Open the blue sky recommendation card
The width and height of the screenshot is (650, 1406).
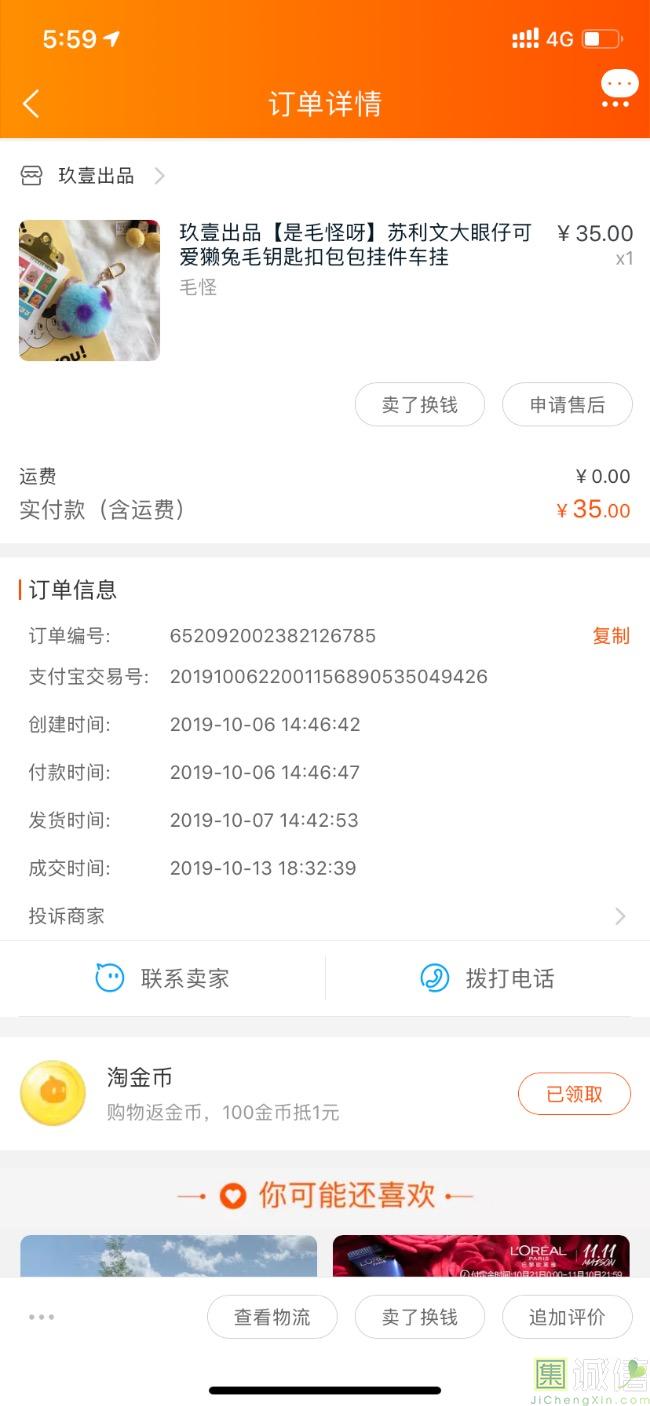[168, 1256]
